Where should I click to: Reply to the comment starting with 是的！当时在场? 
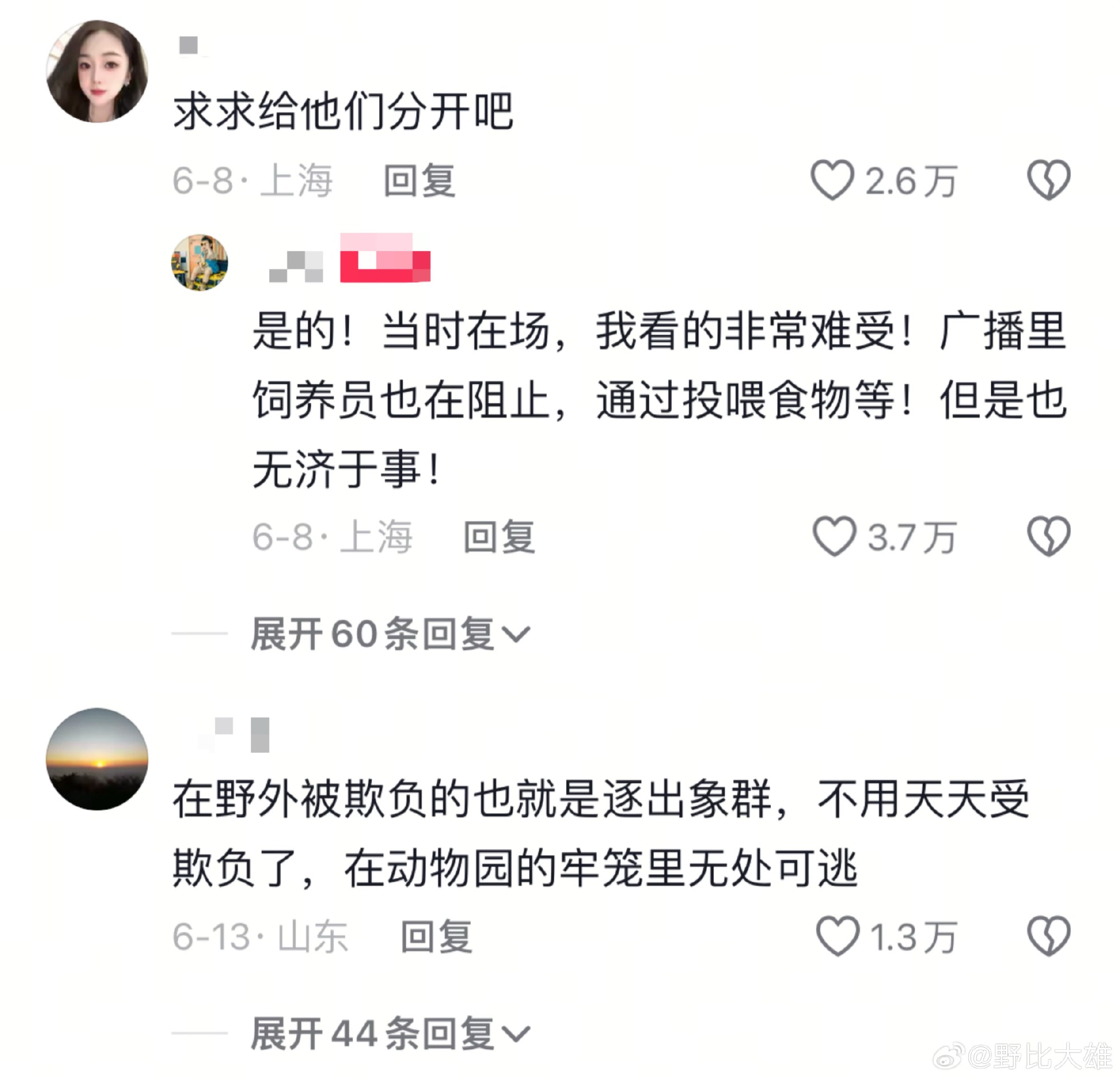[499, 537]
